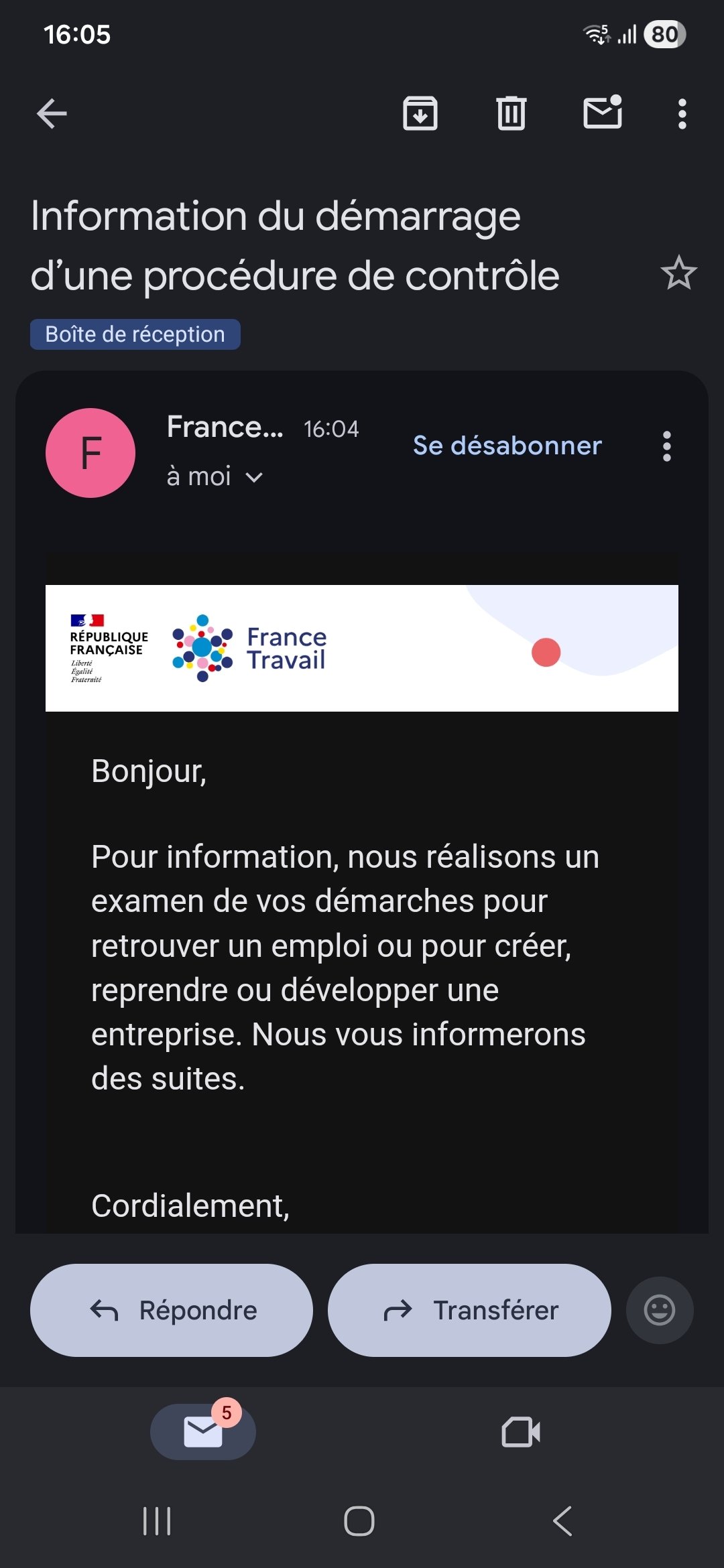Open the recent apps view

(x=158, y=1521)
